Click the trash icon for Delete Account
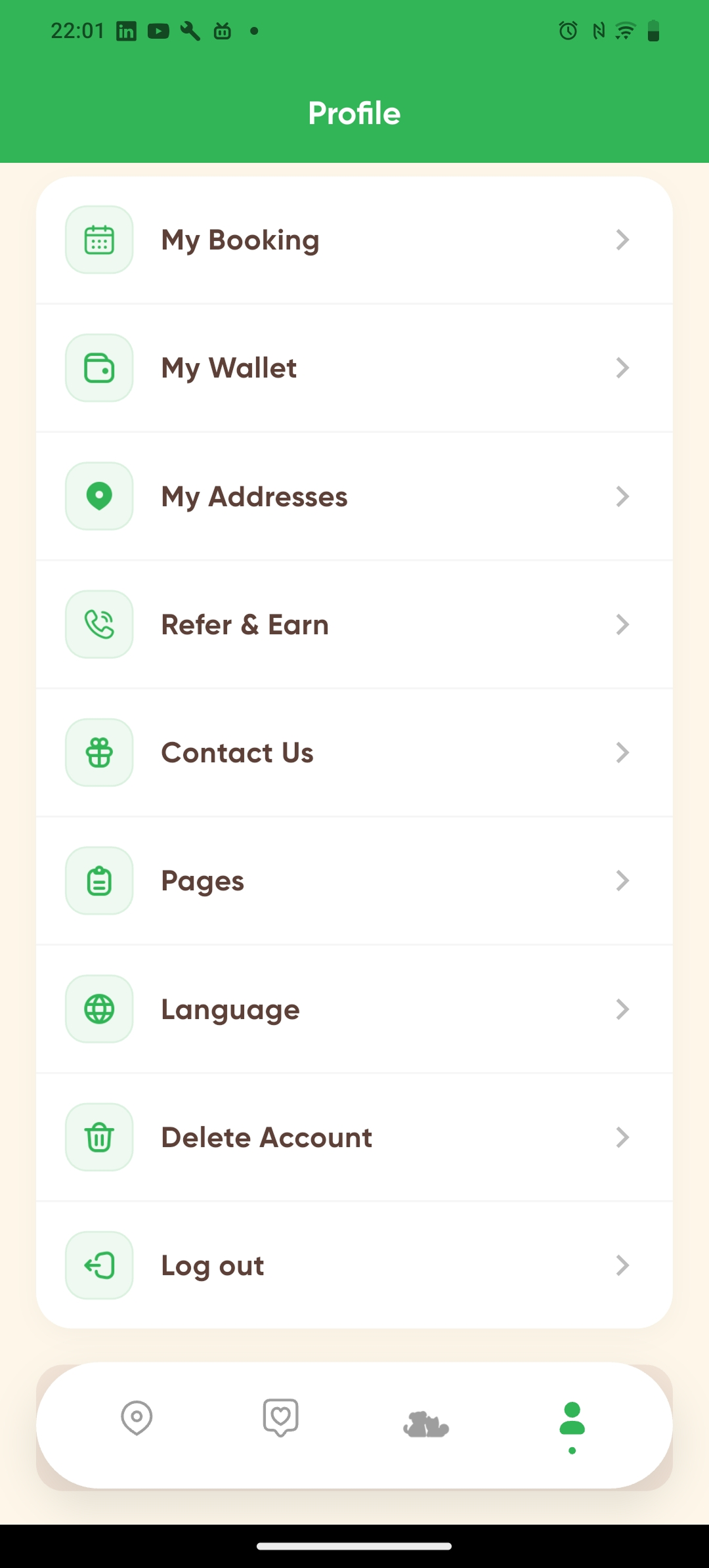Image resolution: width=709 pixels, height=1568 pixels. click(x=98, y=1137)
